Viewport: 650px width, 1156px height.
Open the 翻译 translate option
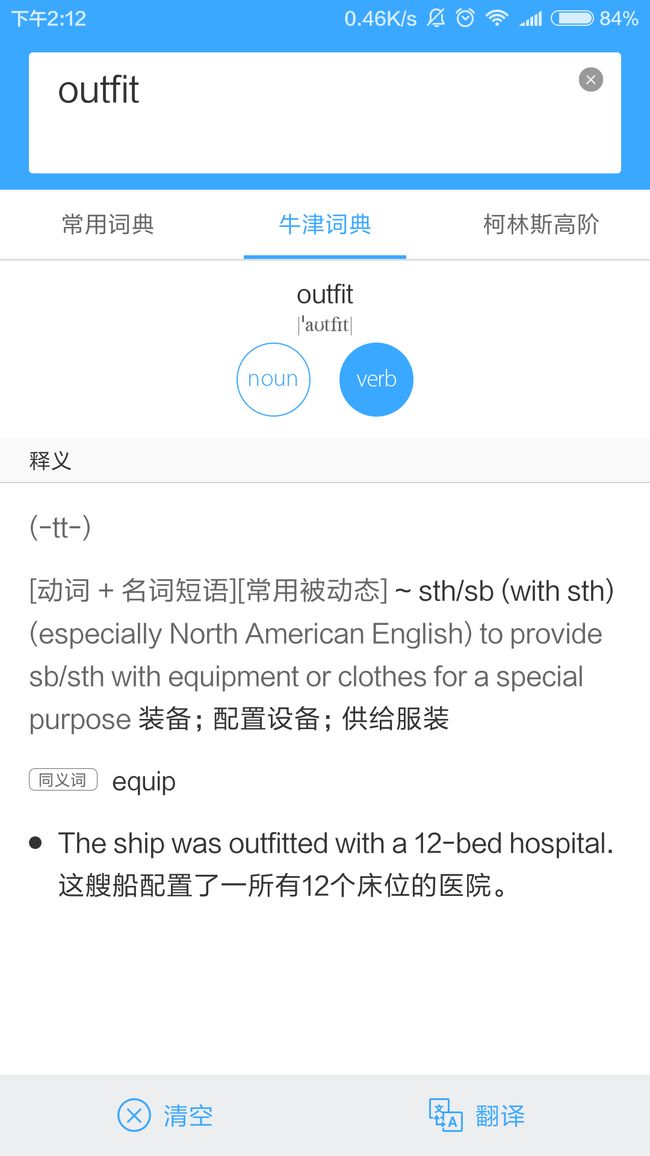click(x=477, y=1115)
